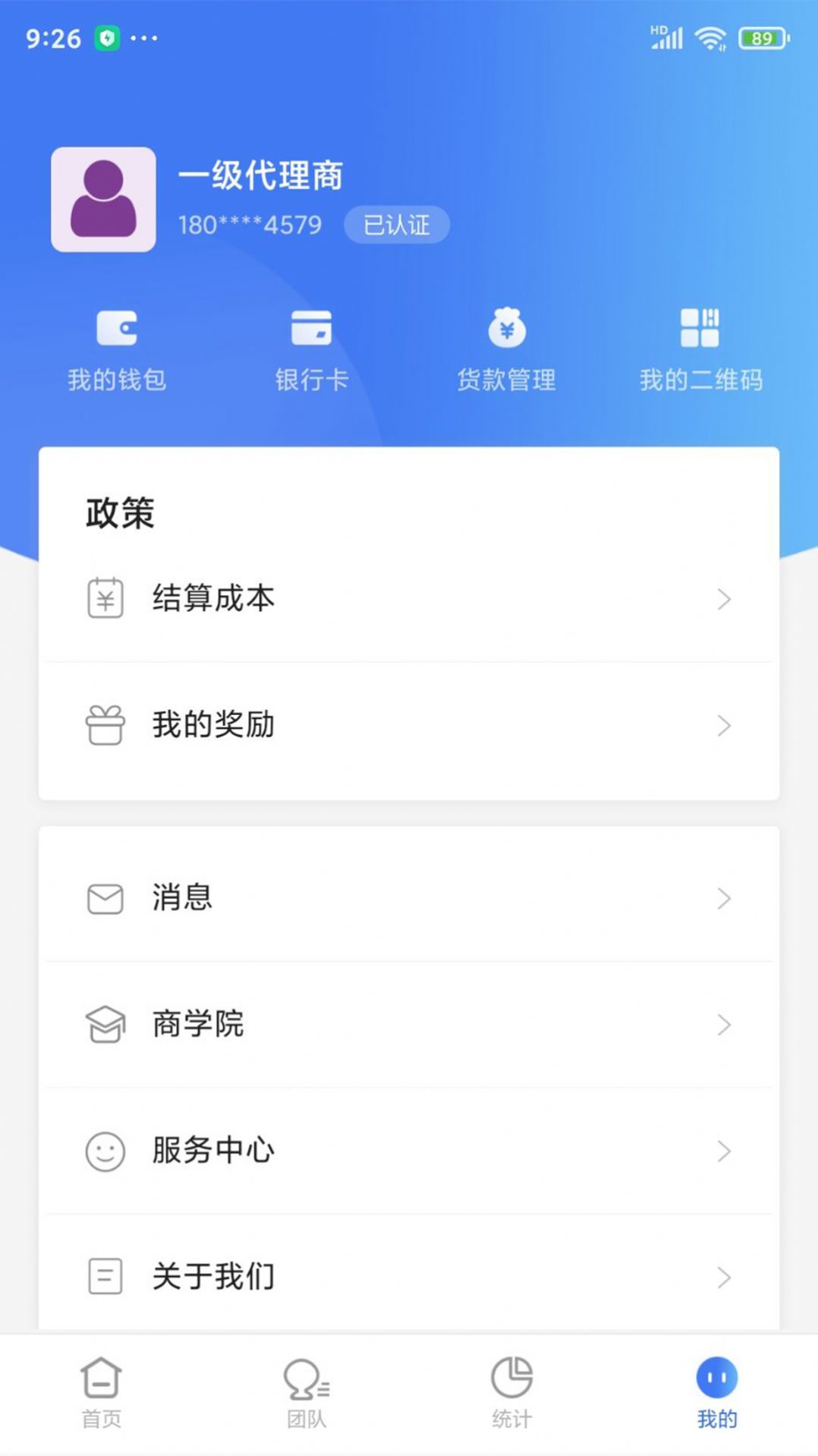Click the 关于我们 document icon
The height and width of the screenshot is (1456, 818).
105,1277
